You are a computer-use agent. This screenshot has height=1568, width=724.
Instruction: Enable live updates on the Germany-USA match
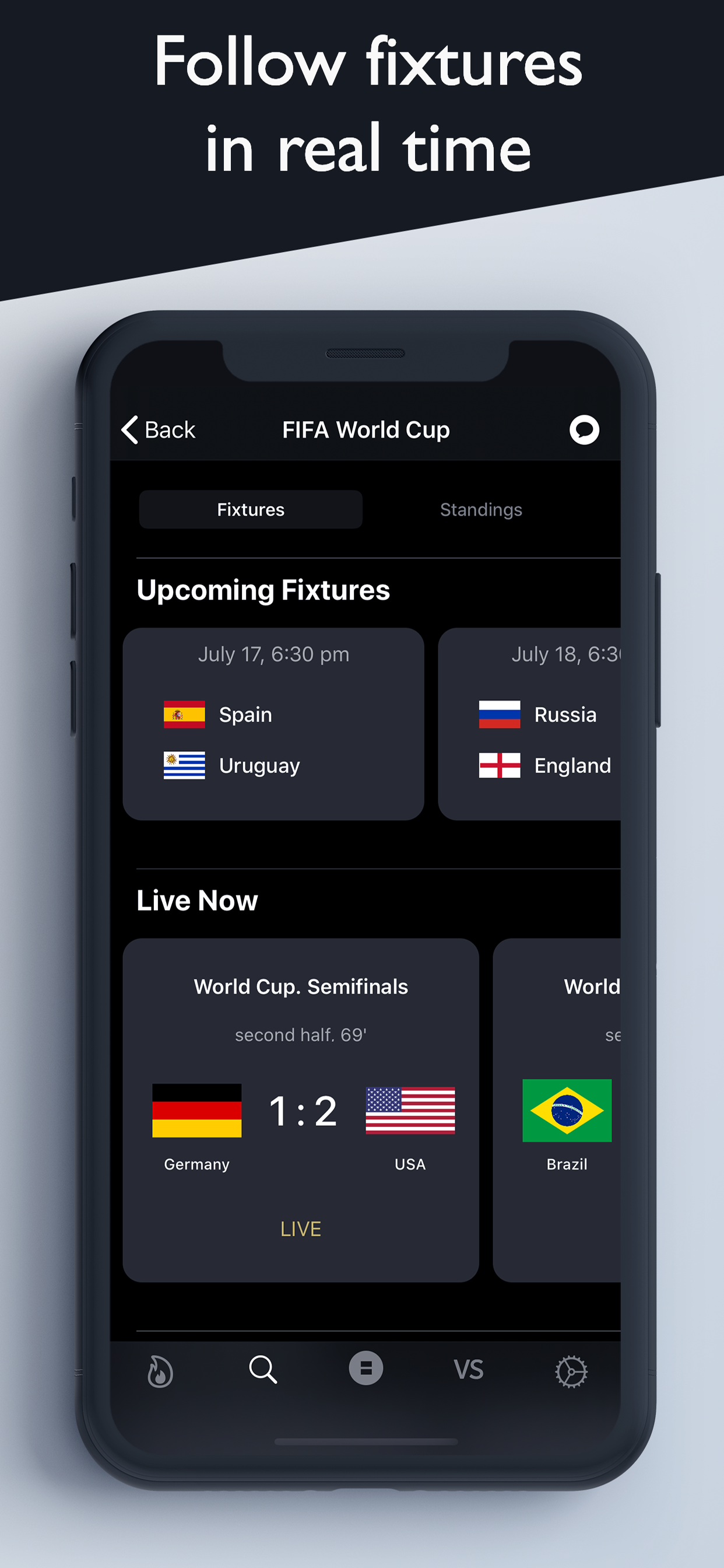300,1229
